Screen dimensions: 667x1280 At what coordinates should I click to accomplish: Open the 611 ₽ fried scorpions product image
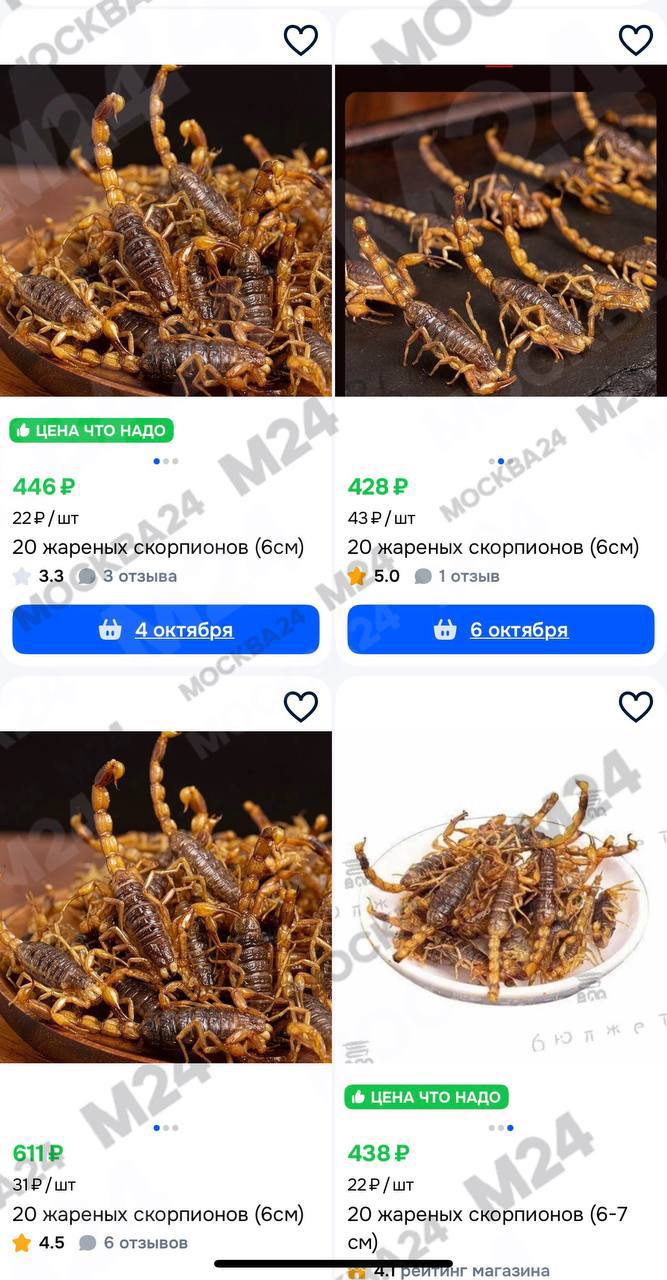coord(166,897)
